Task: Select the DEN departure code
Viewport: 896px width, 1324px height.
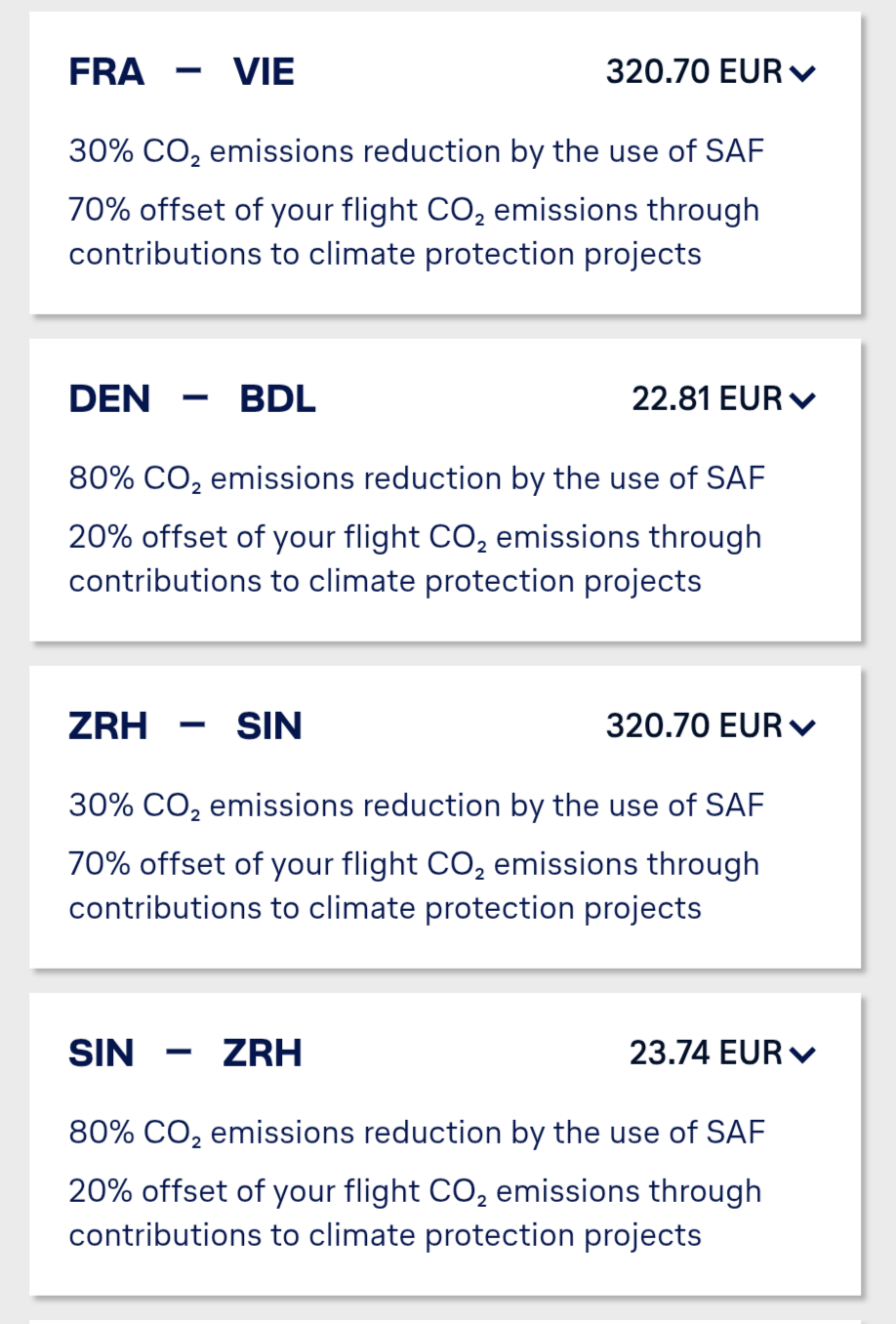Action: coord(109,399)
